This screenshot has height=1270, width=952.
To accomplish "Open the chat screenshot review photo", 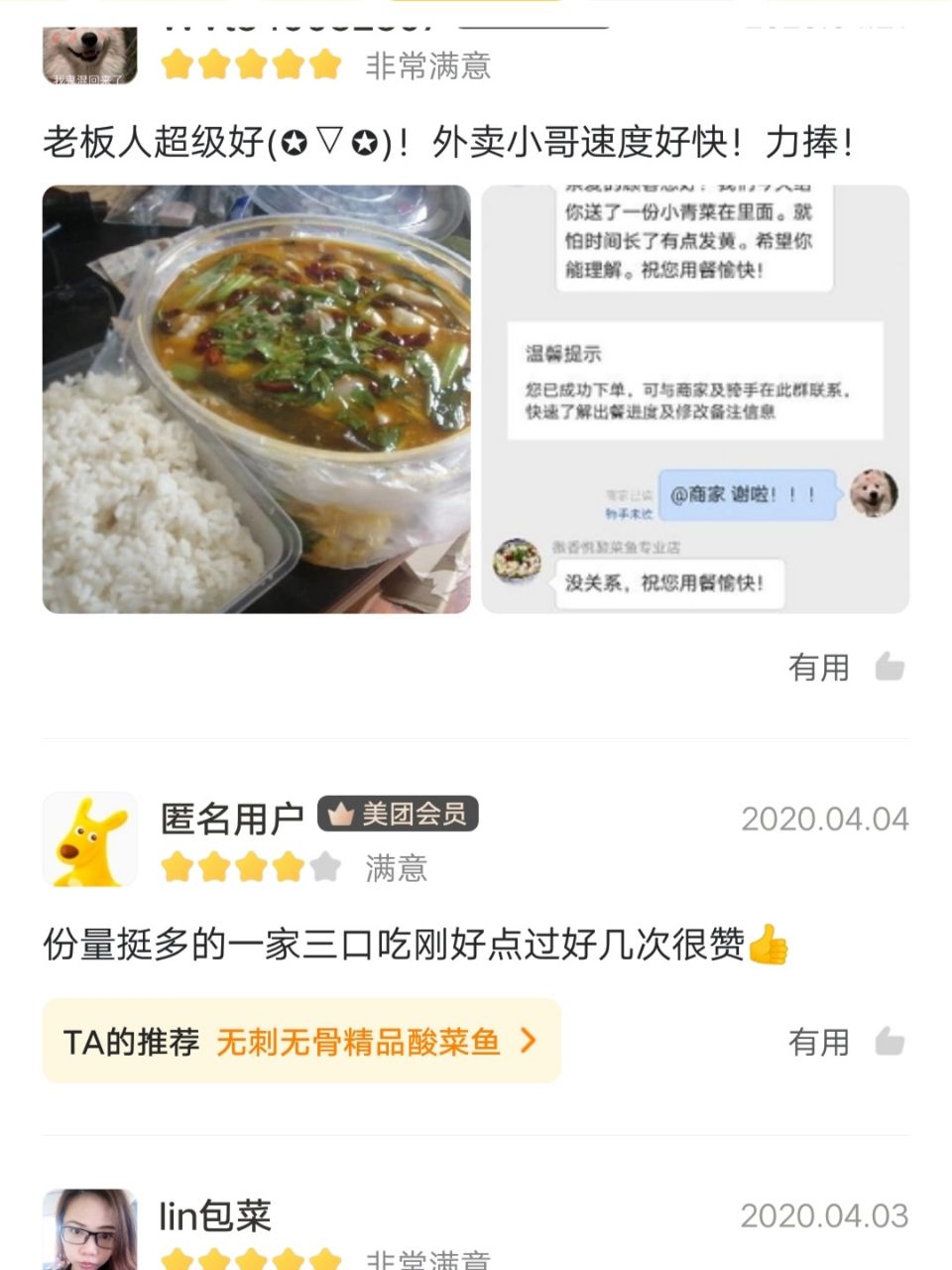I will click(695, 399).
